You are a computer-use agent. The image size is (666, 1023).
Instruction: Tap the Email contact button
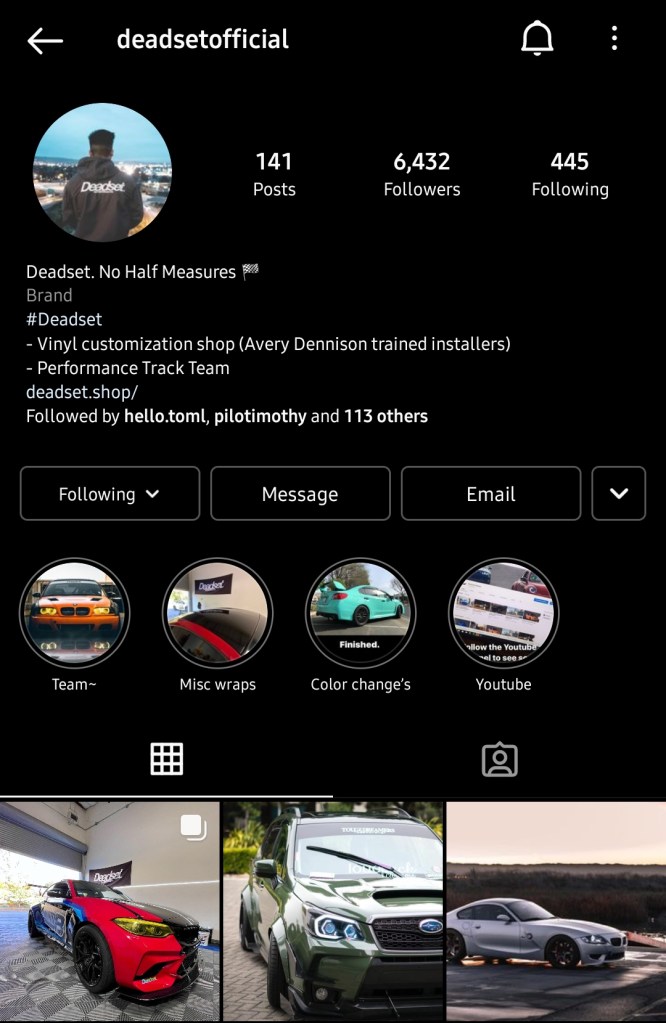(491, 494)
